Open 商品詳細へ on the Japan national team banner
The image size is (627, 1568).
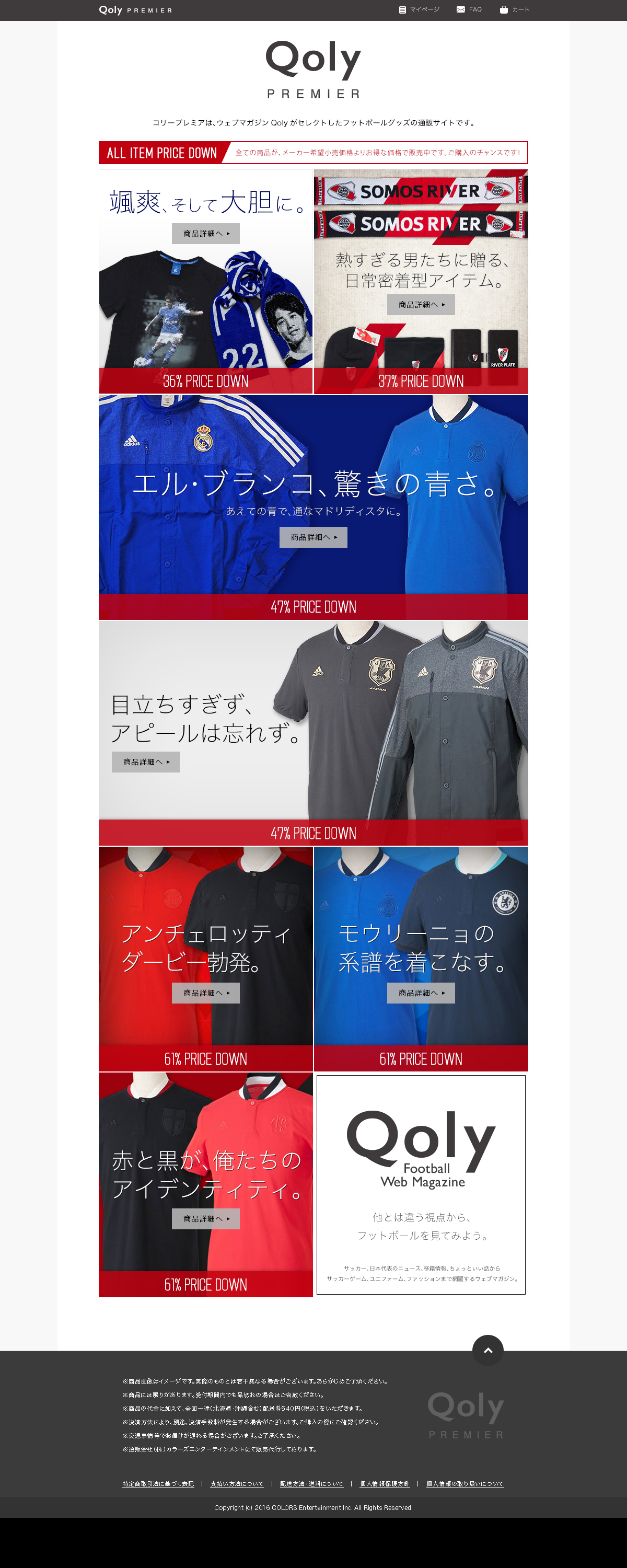[145, 762]
